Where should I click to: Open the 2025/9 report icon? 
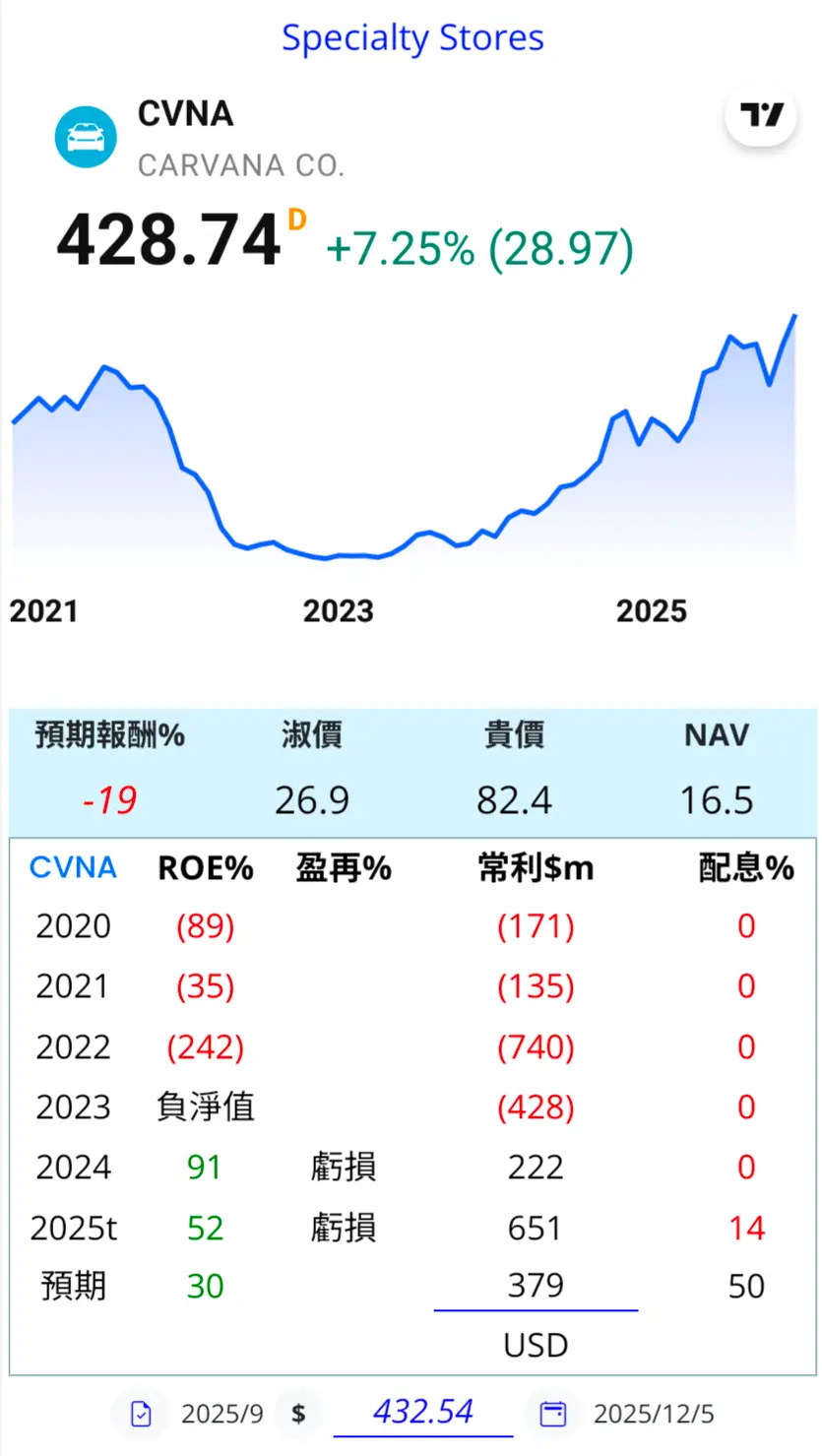pos(141,1415)
